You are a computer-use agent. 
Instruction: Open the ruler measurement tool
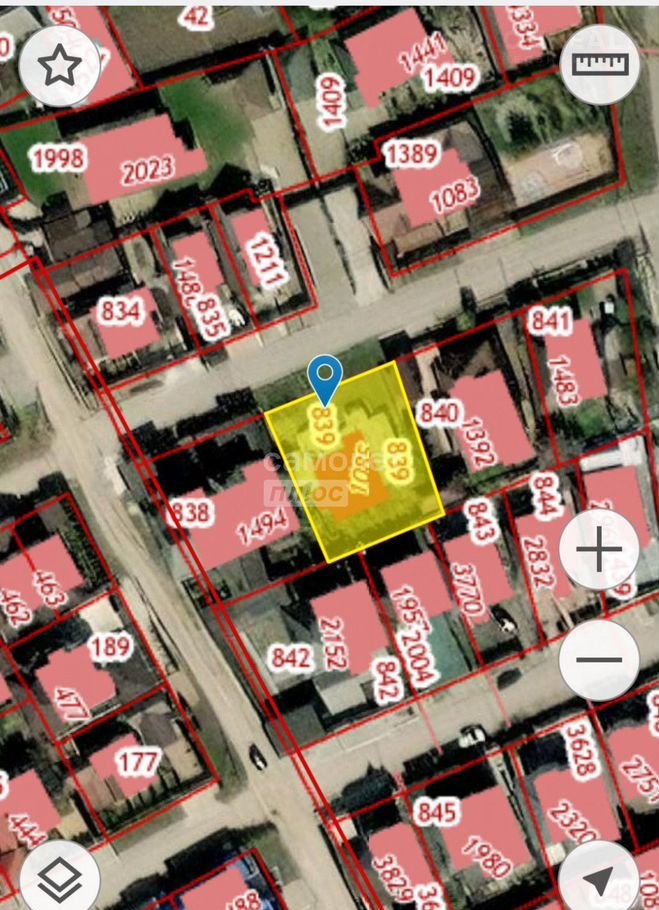pyautogui.click(x=599, y=64)
